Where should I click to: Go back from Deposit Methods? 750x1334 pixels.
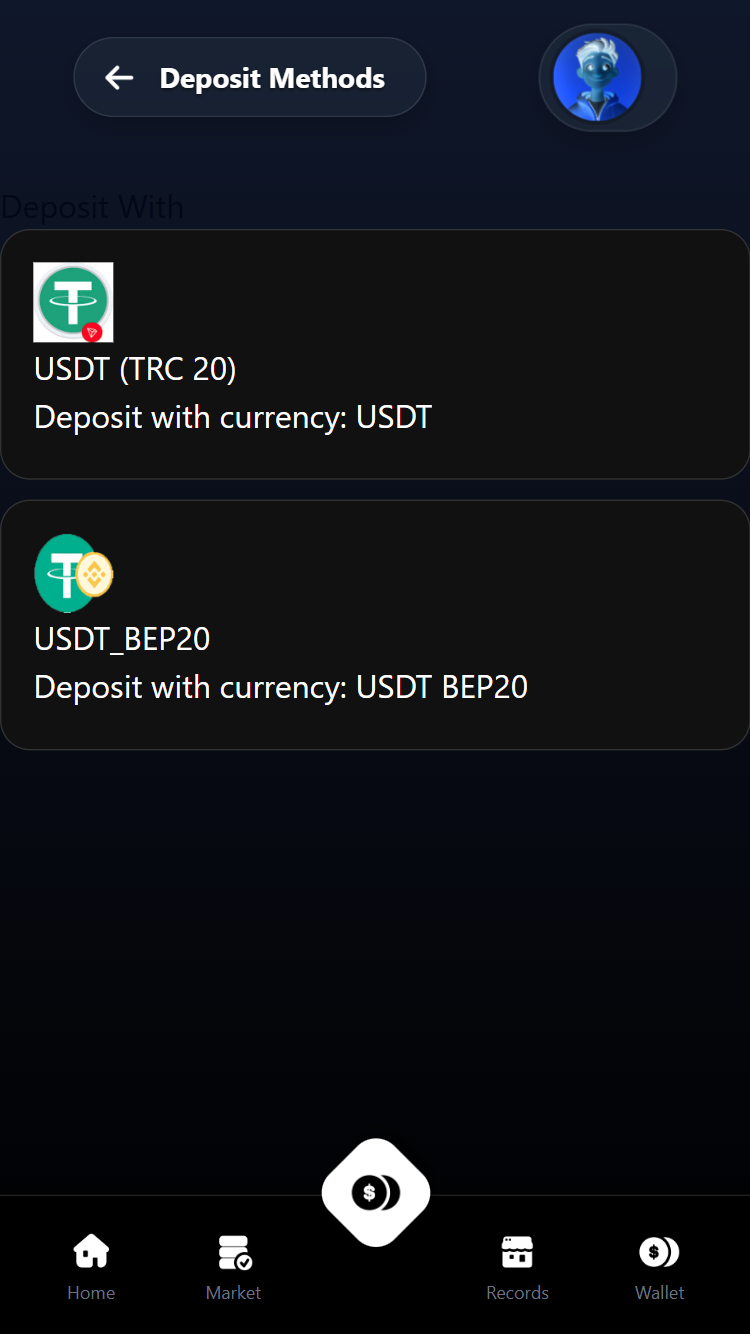[x=120, y=78]
